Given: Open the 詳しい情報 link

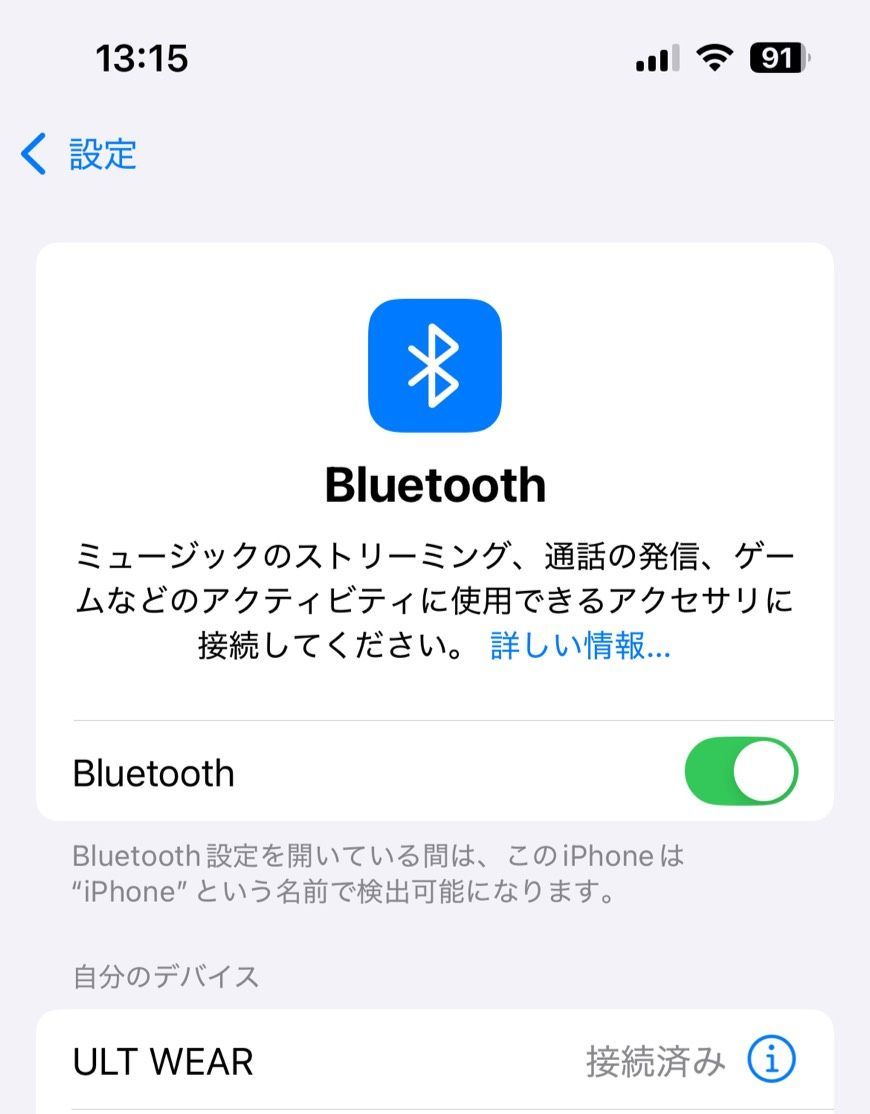Looking at the screenshot, I should click(579, 647).
